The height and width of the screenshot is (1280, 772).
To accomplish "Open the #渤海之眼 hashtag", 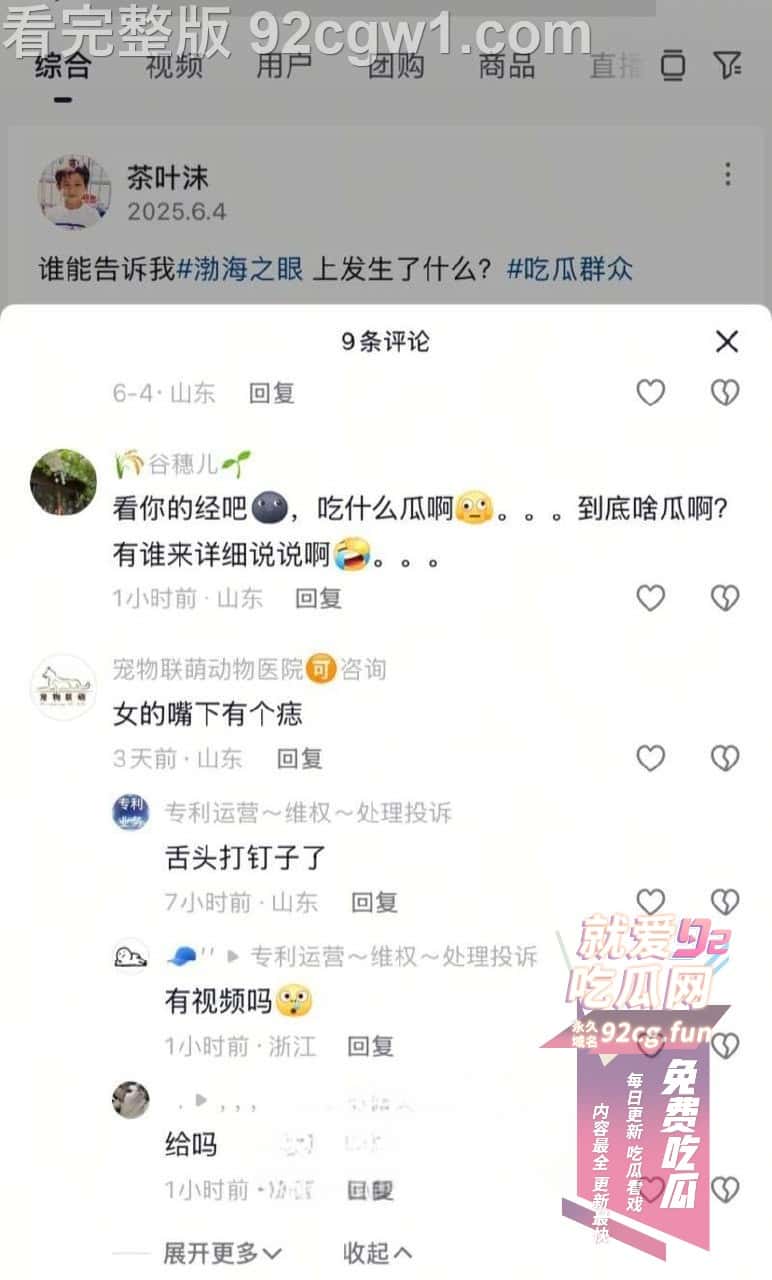I will point(240,269).
